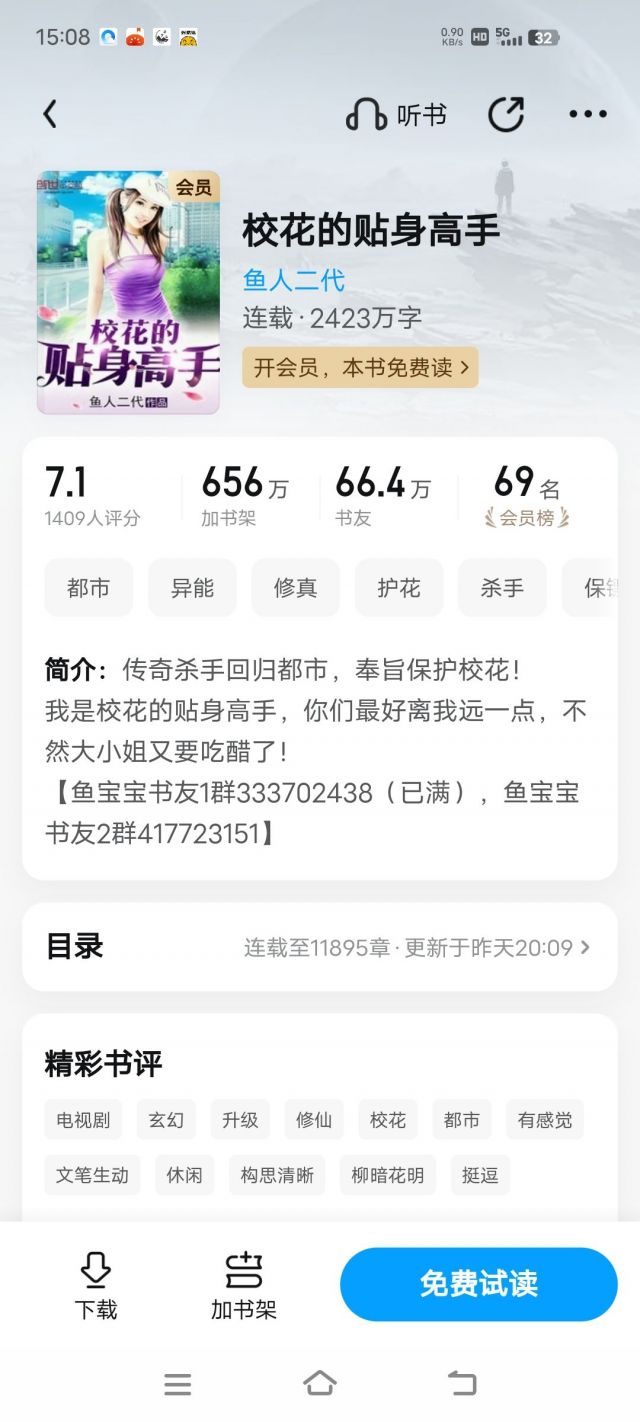This screenshot has height=1422, width=640.
Task: Select the 异能 genre chip
Action: click(x=192, y=588)
